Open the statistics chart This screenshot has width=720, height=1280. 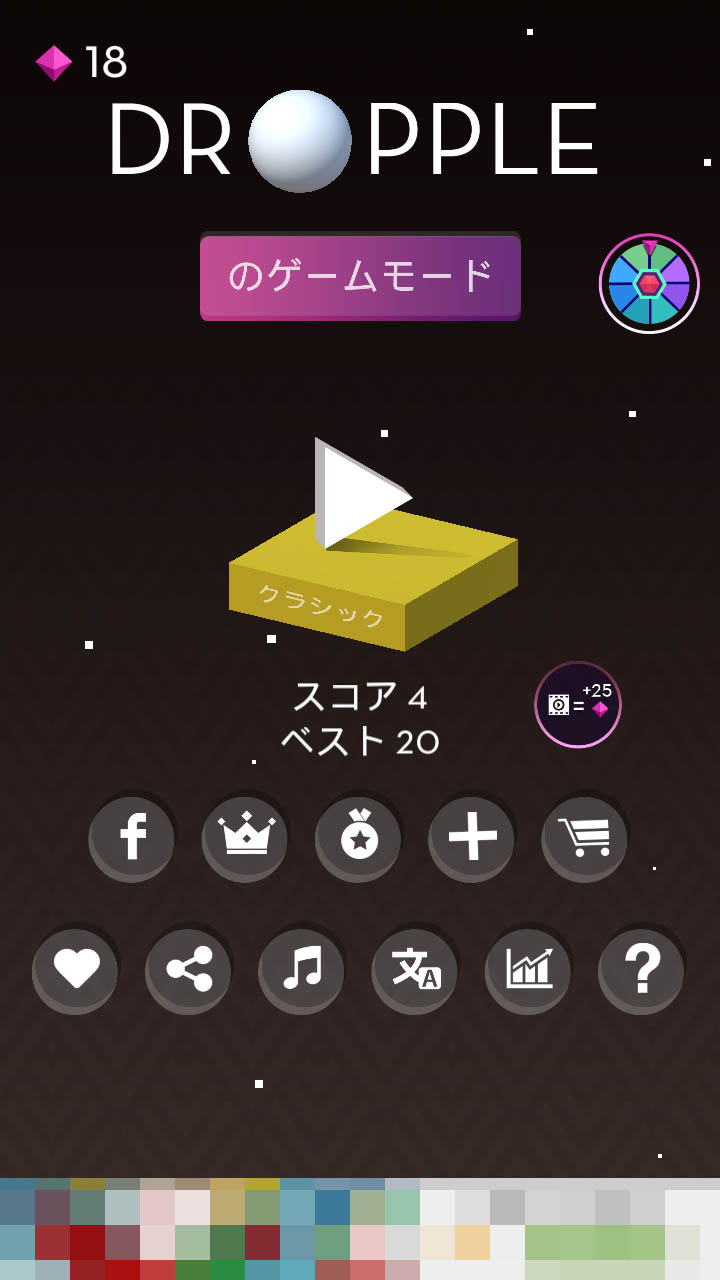[528, 969]
